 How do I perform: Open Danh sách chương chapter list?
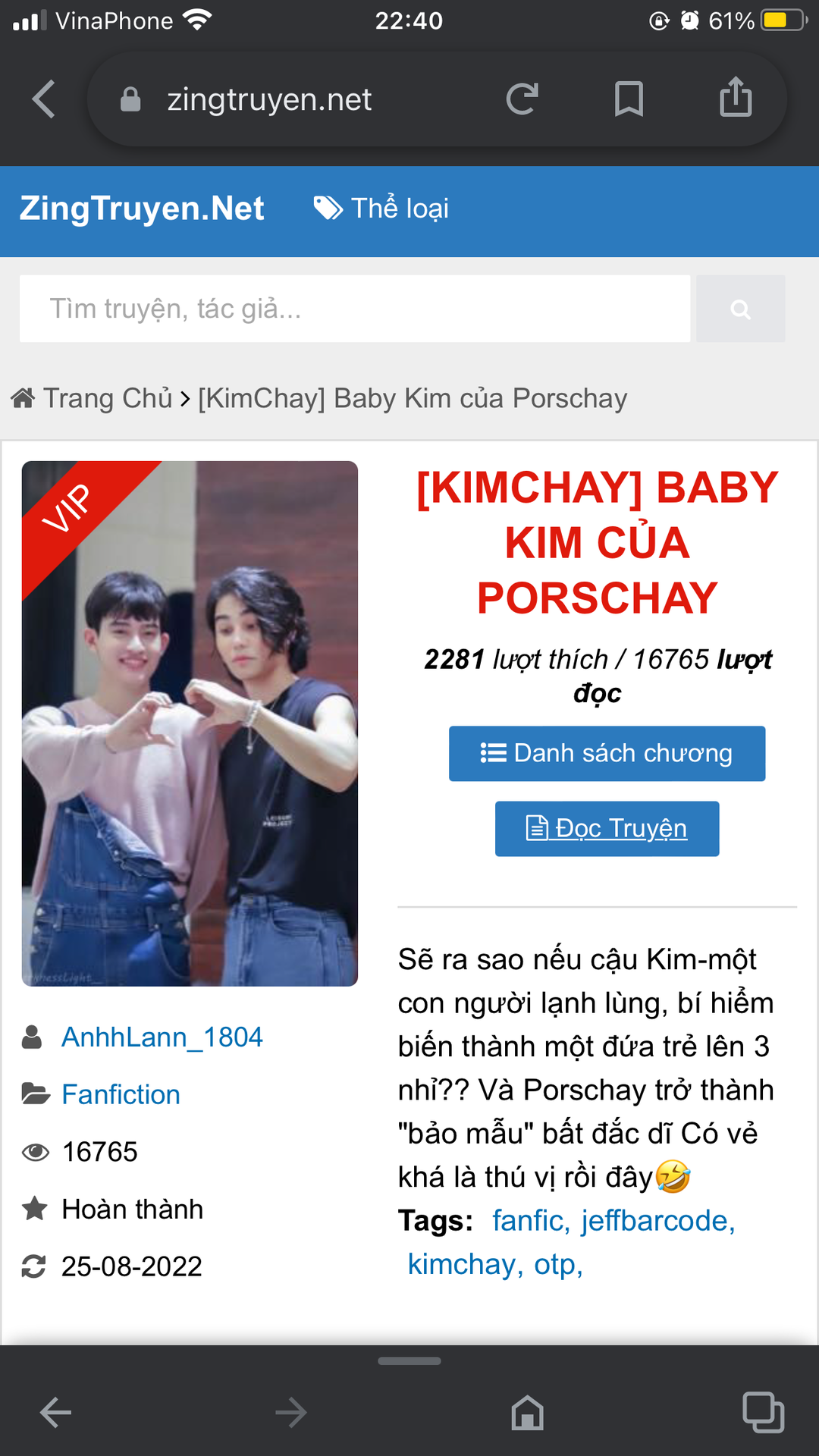(607, 753)
